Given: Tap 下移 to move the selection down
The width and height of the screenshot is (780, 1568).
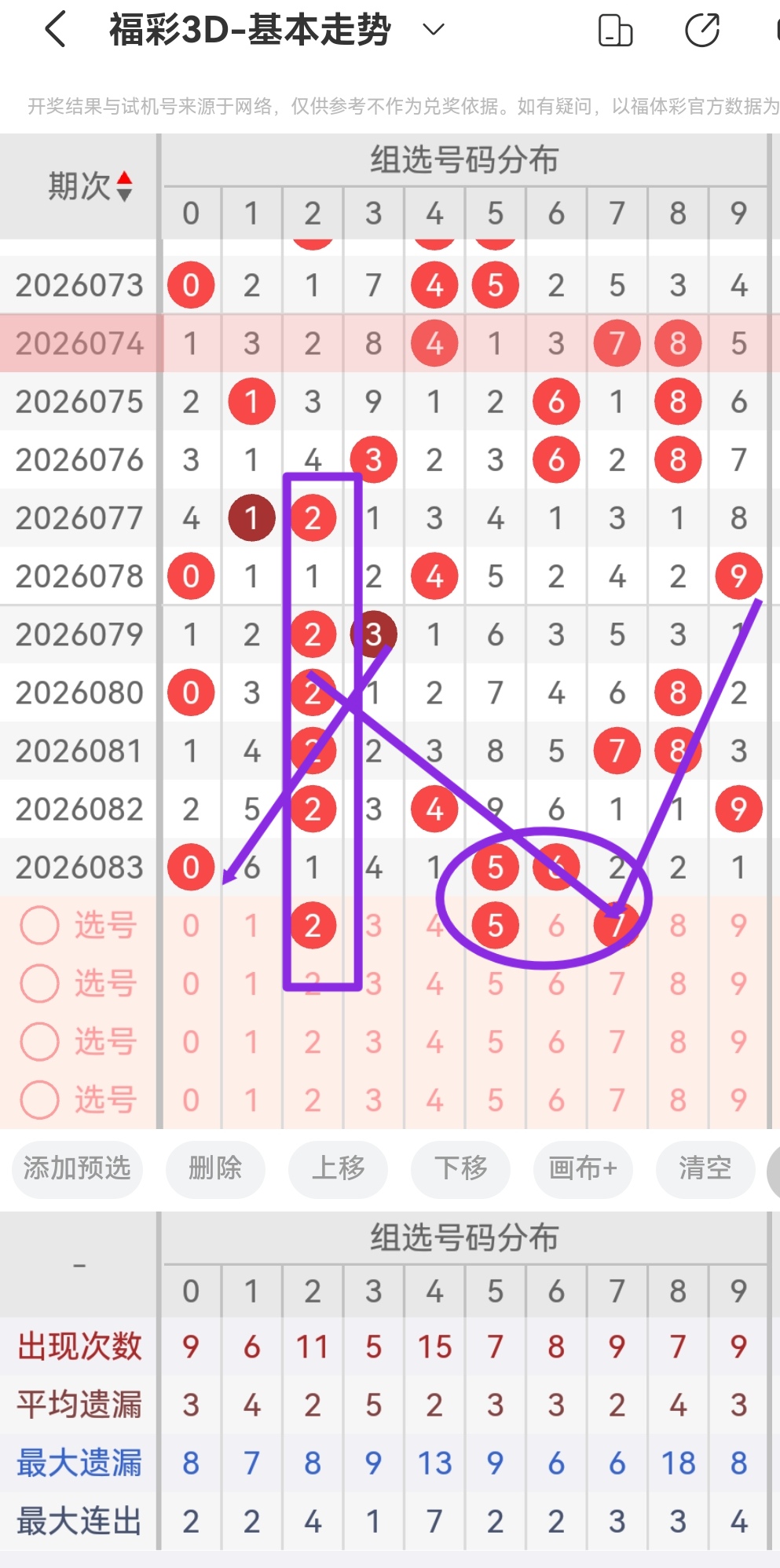Looking at the screenshot, I should click(x=460, y=1169).
